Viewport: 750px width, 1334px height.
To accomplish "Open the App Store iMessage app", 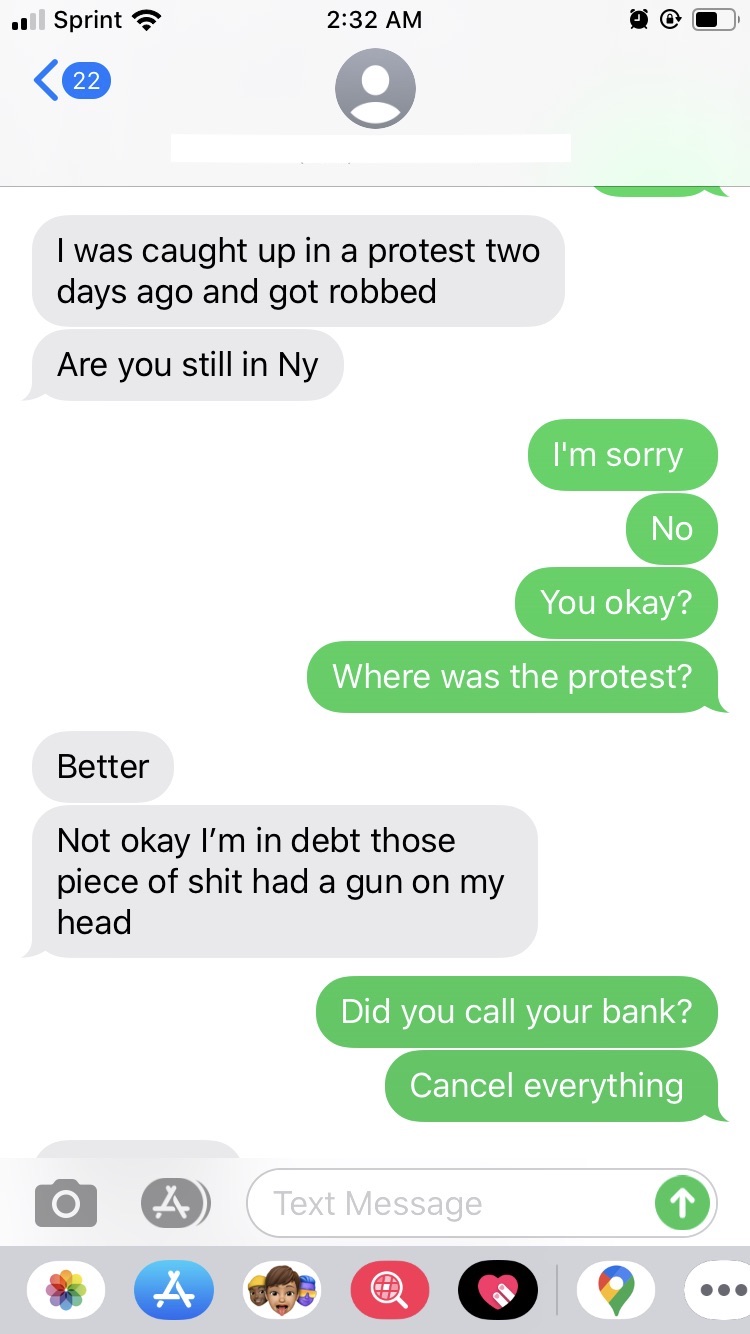I will click(x=174, y=1291).
